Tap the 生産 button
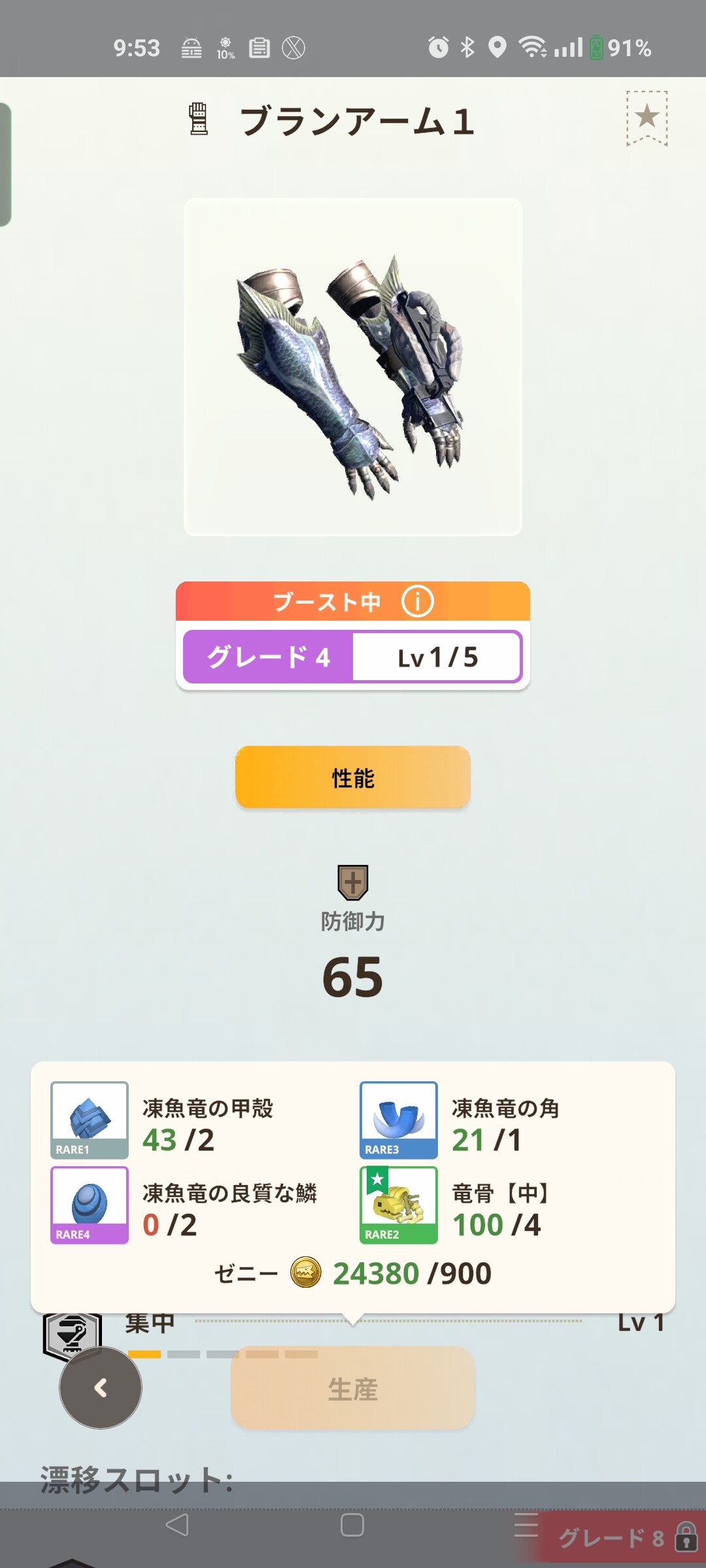 353,1388
